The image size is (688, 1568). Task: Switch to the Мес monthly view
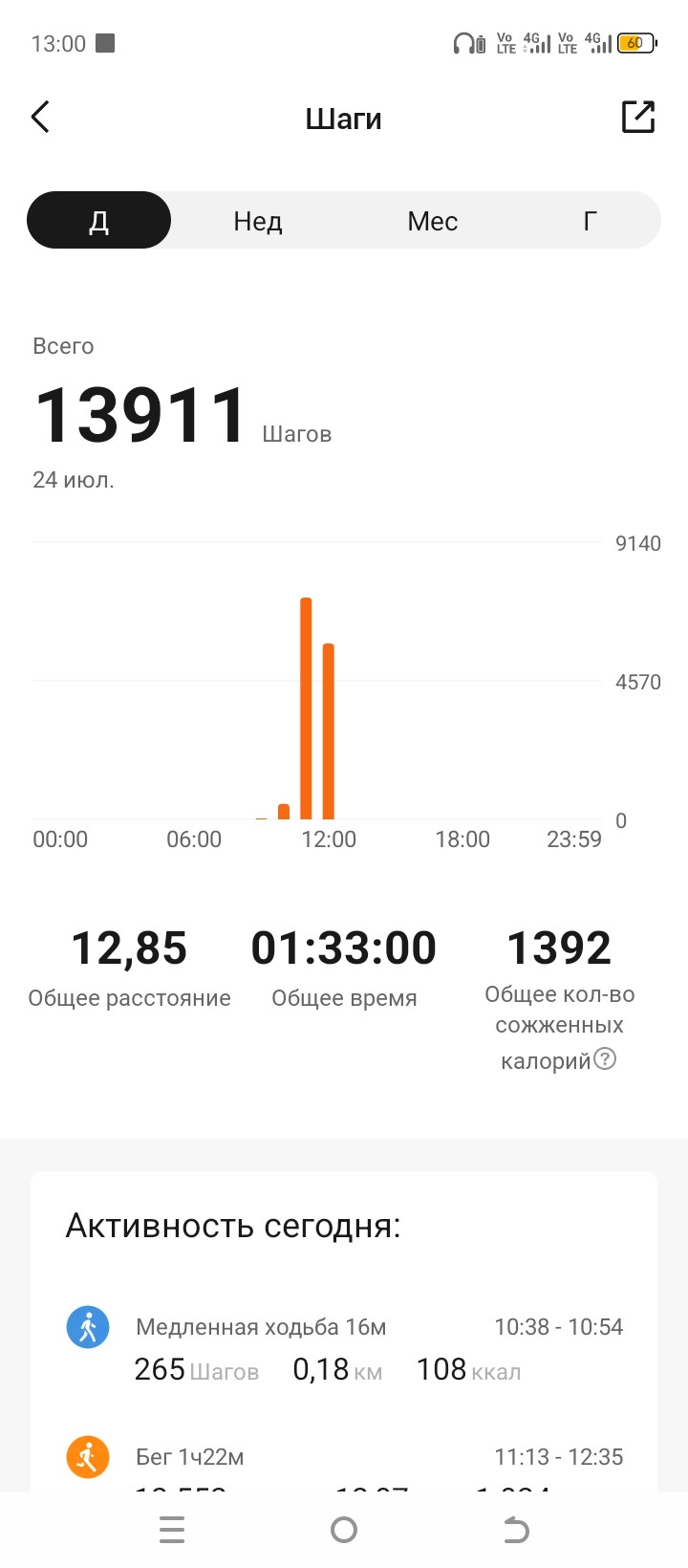432,221
